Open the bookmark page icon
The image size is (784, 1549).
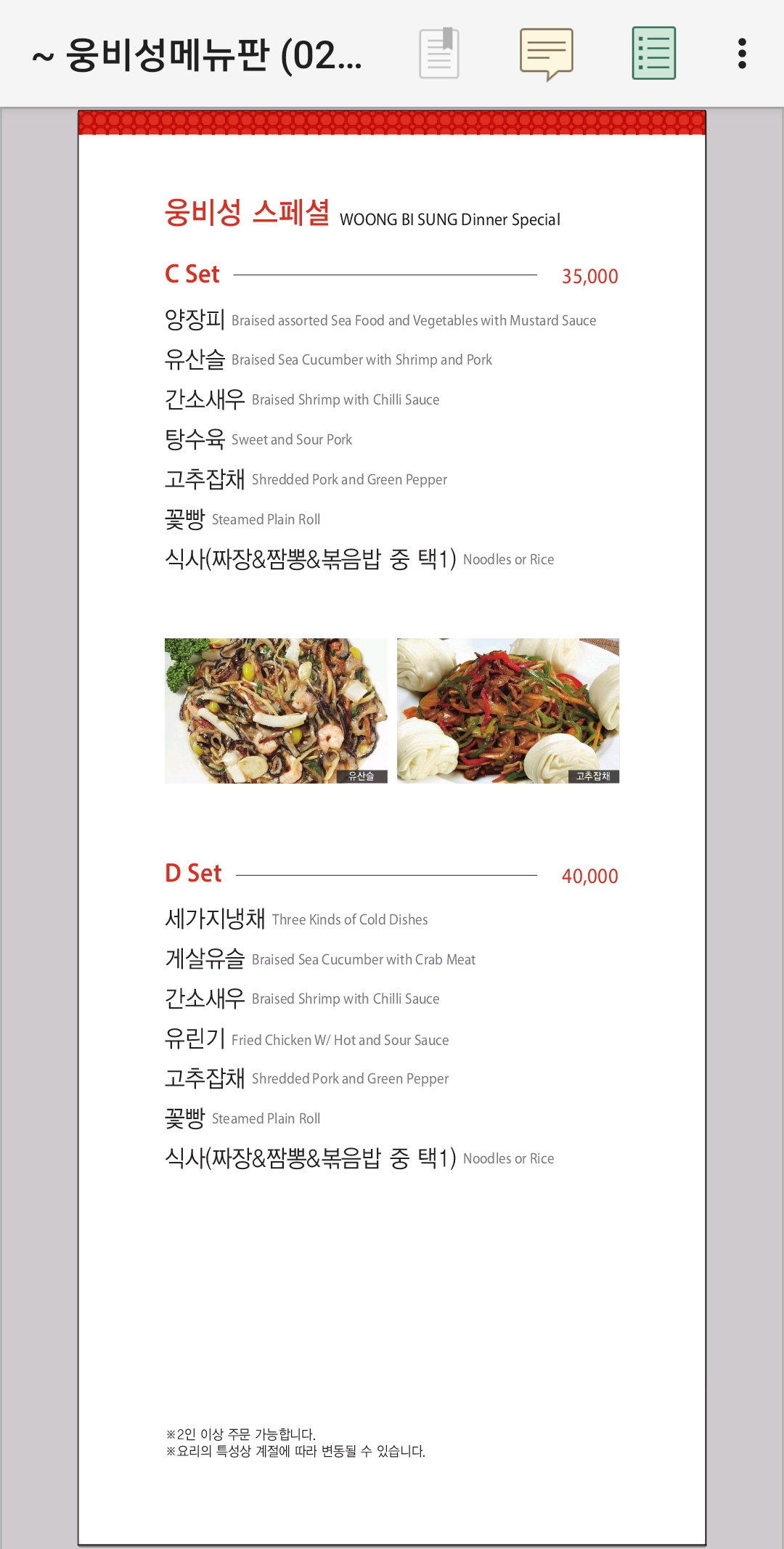(x=439, y=53)
